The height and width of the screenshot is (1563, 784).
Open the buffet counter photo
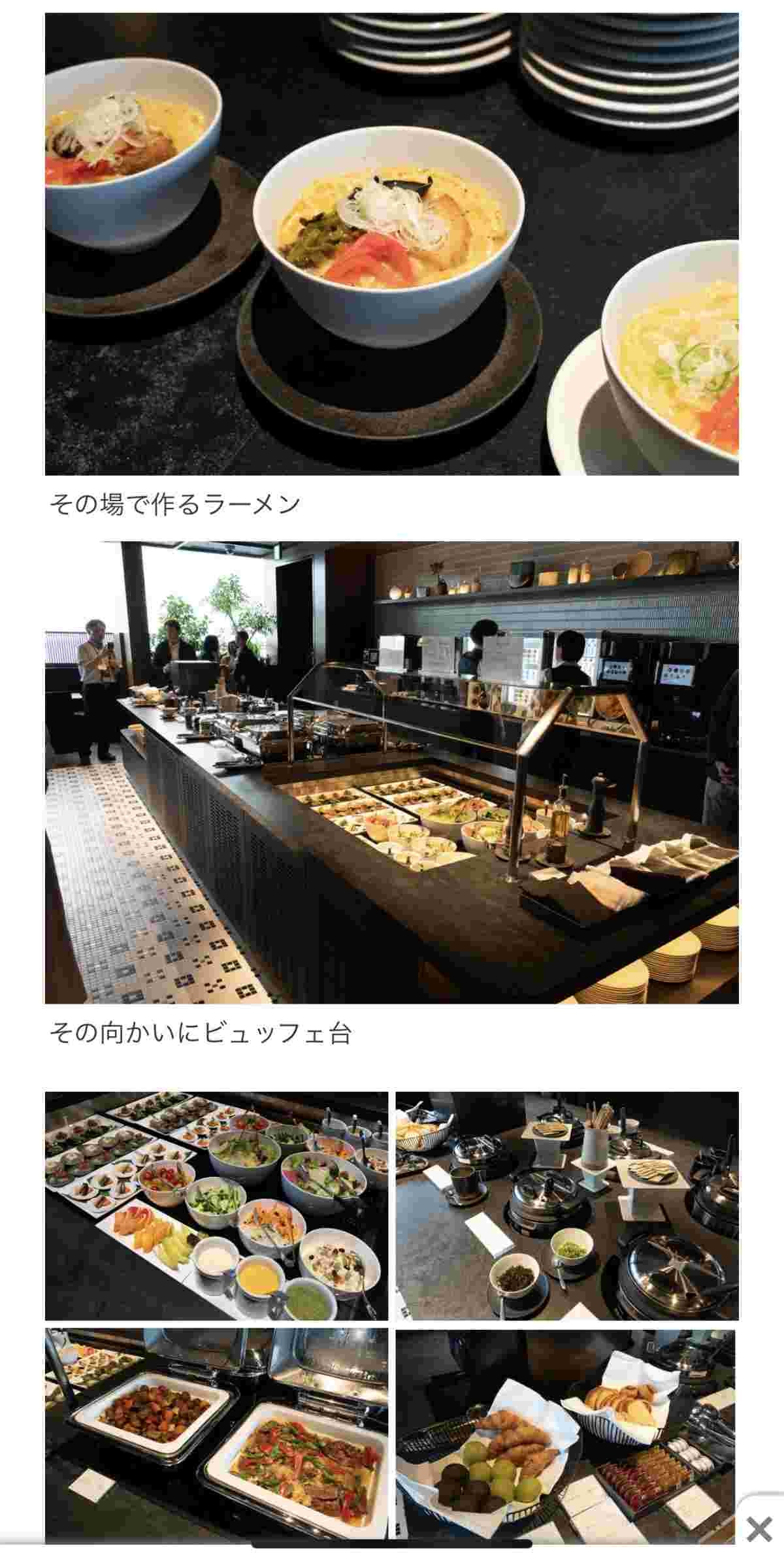click(x=391, y=772)
